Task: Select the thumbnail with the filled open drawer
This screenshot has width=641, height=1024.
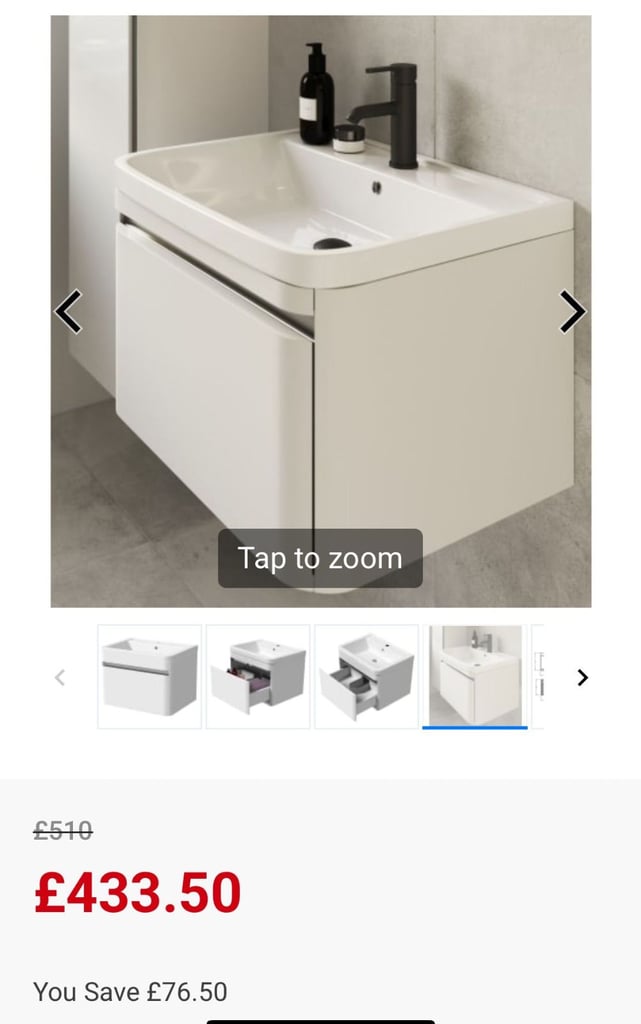Action: [x=258, y=677]
